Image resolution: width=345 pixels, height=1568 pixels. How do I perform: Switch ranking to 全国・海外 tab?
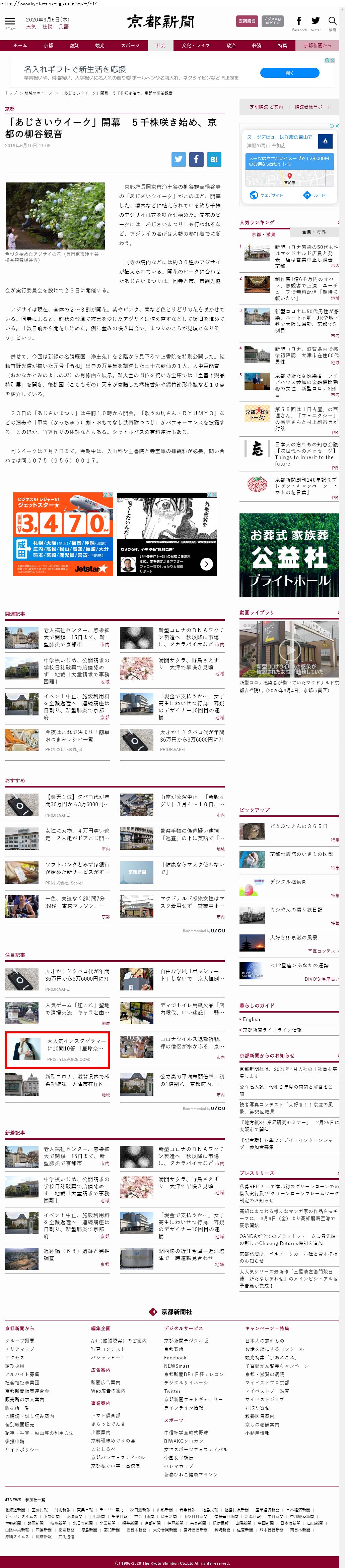click(314, 232)
